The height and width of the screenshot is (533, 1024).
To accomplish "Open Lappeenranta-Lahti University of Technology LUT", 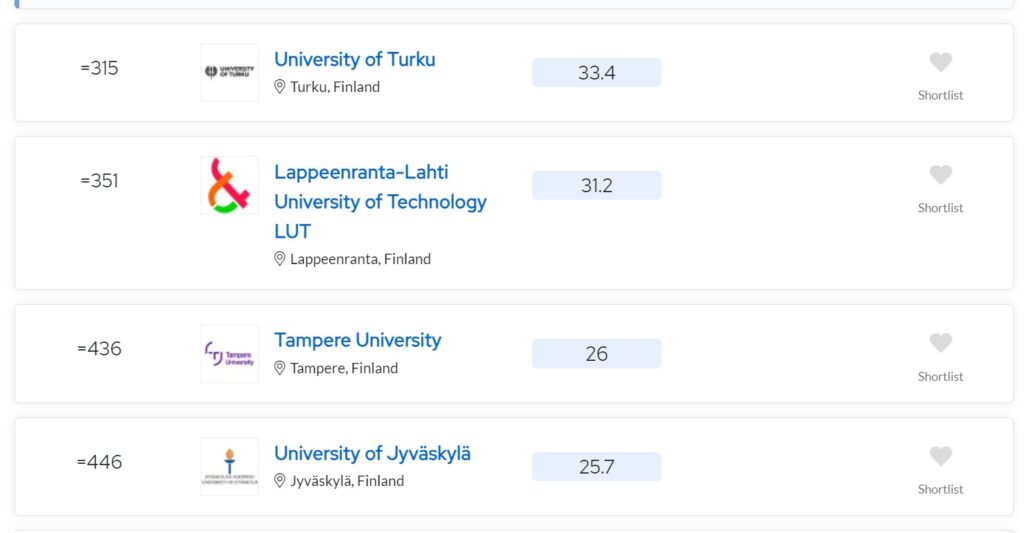I will (x=380, y=201).
